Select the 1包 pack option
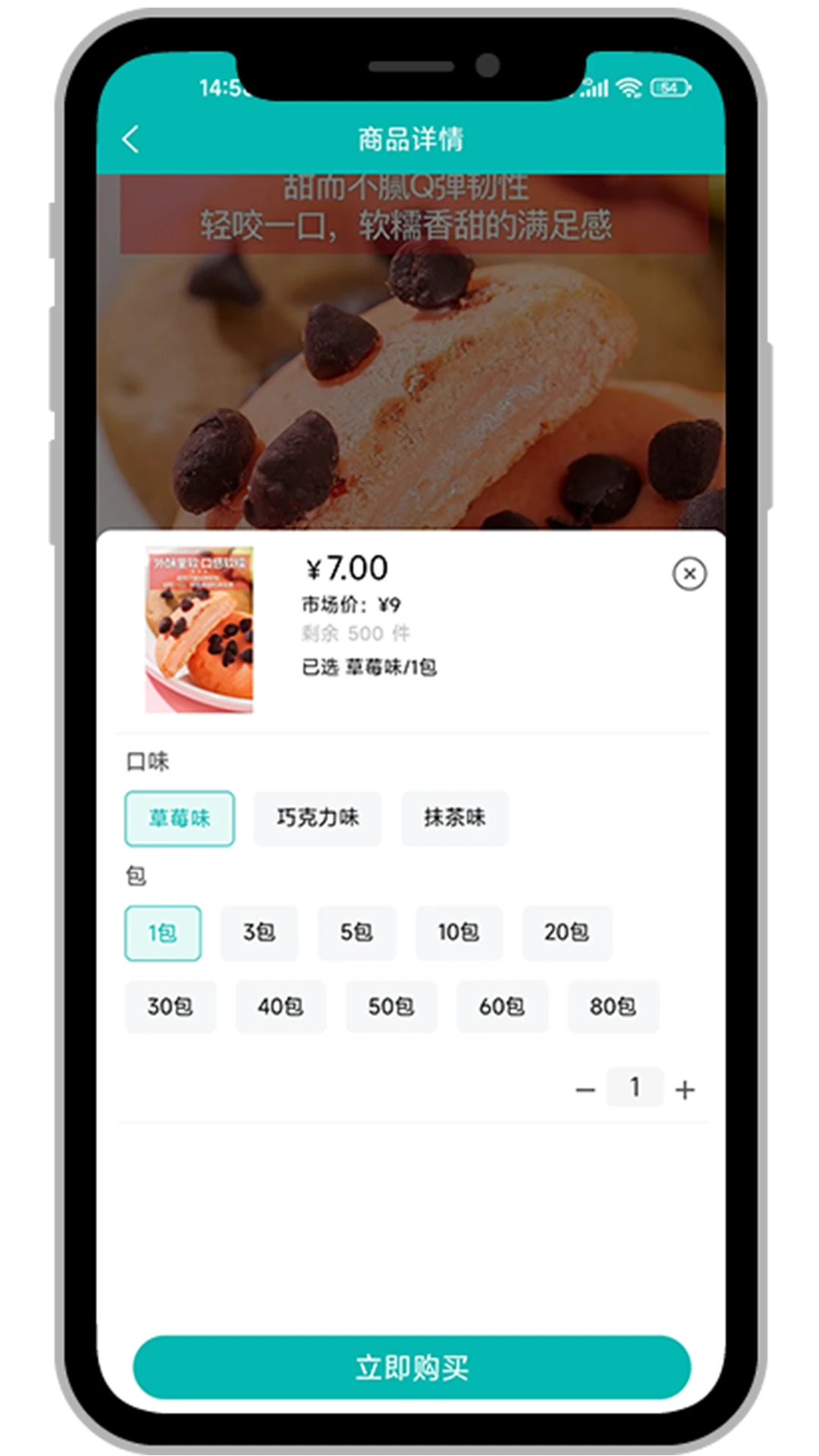The width and height of the screenshot is (819, 1456). (x=163, y=933)
